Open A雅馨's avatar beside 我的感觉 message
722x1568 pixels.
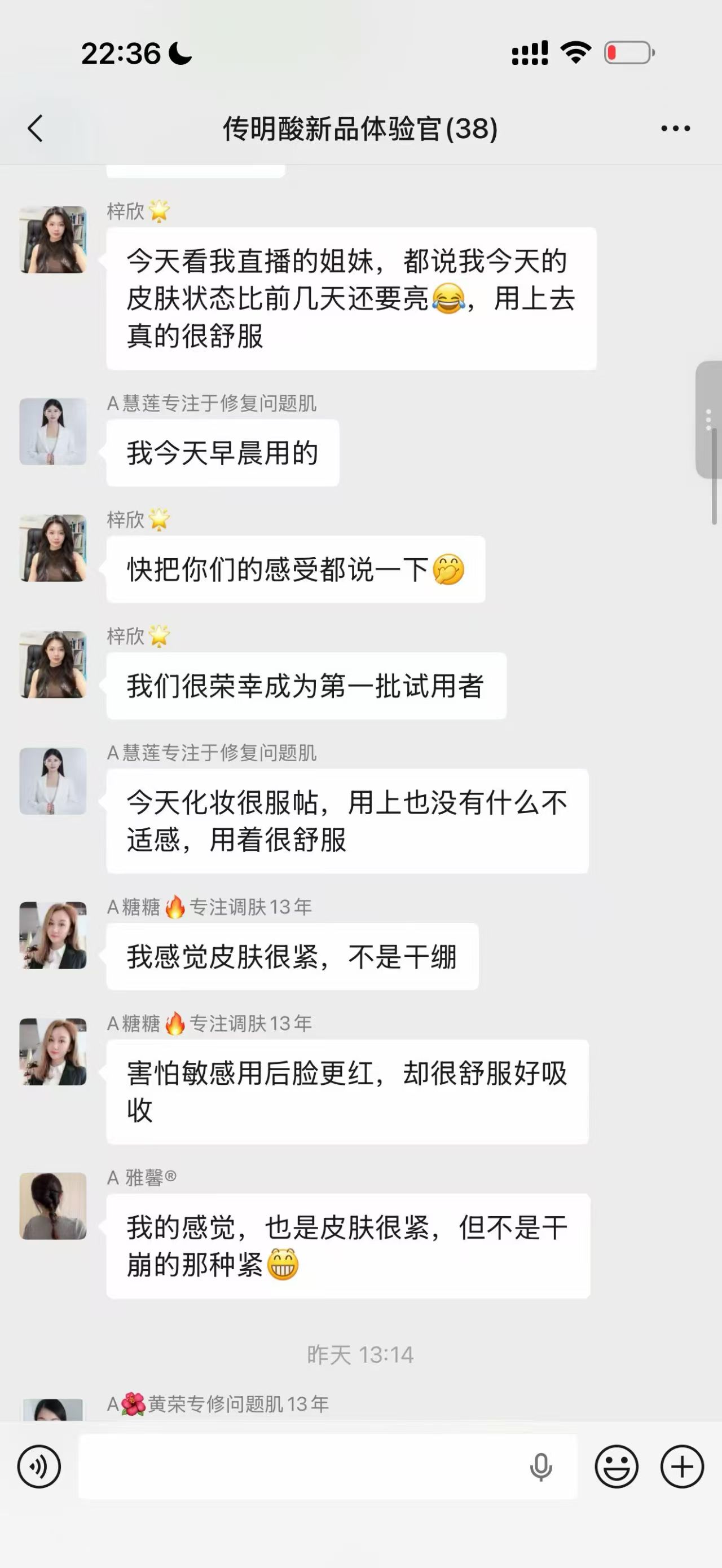(x=53, y=1206)
